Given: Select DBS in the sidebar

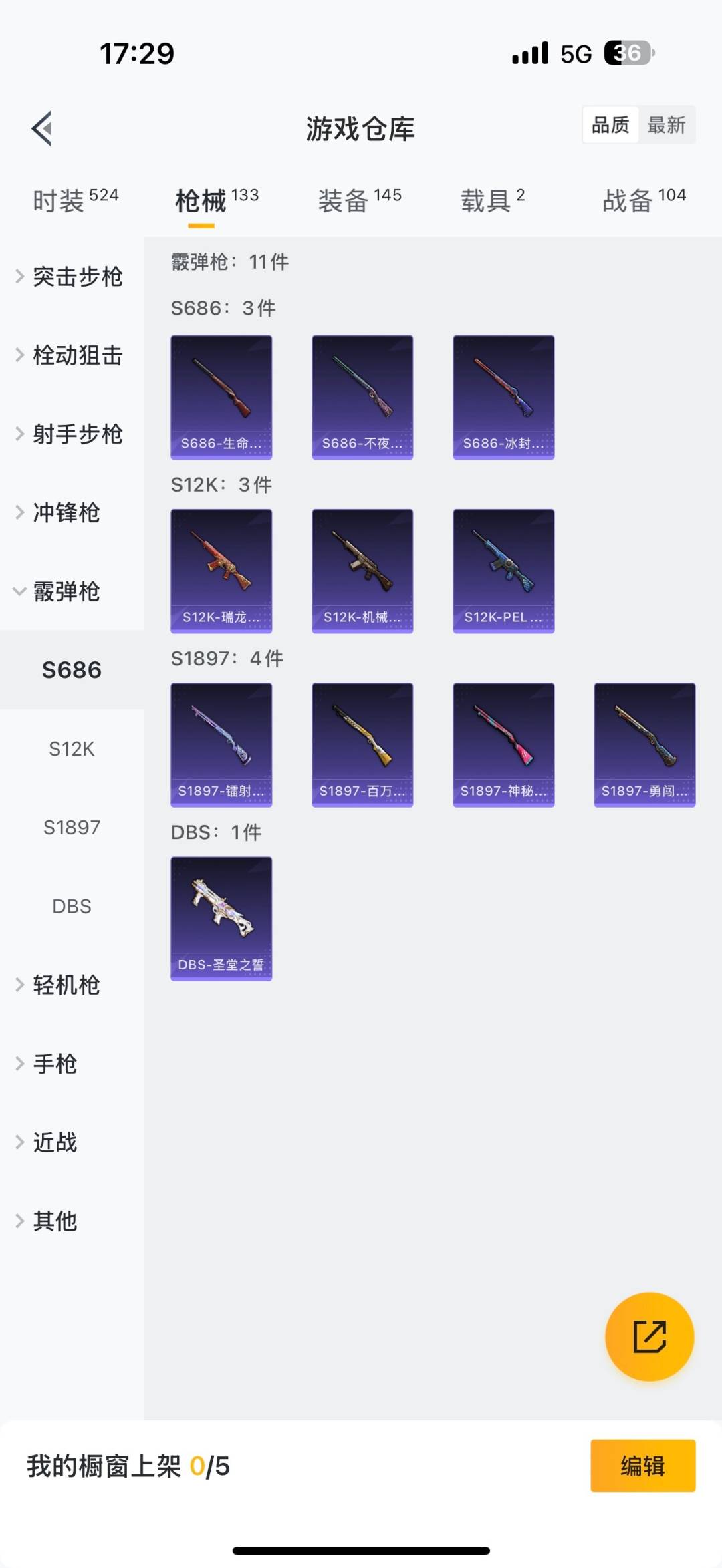Looking at the screenshot, I should tap(72, 907).
